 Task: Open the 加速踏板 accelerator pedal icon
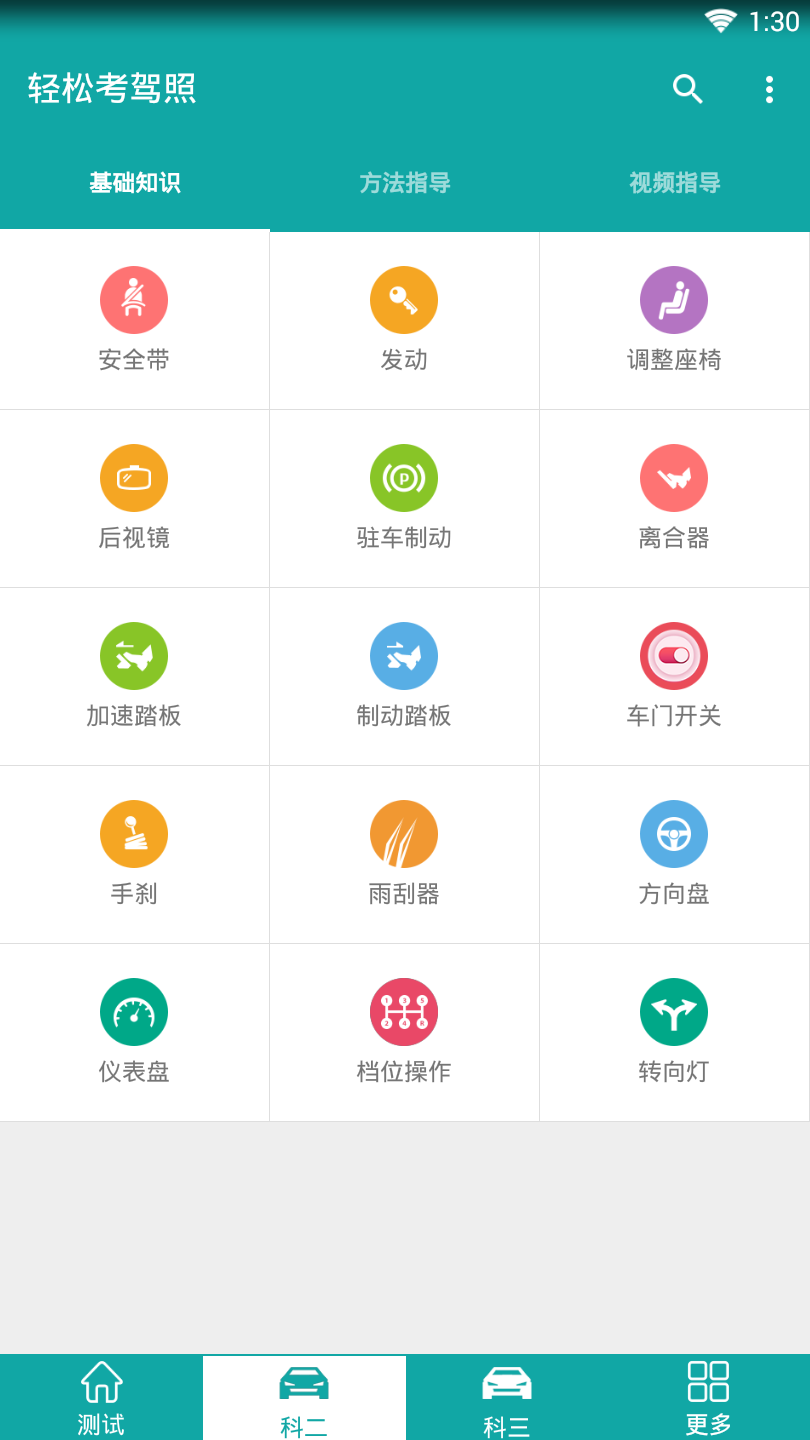[x=134, y=656]
